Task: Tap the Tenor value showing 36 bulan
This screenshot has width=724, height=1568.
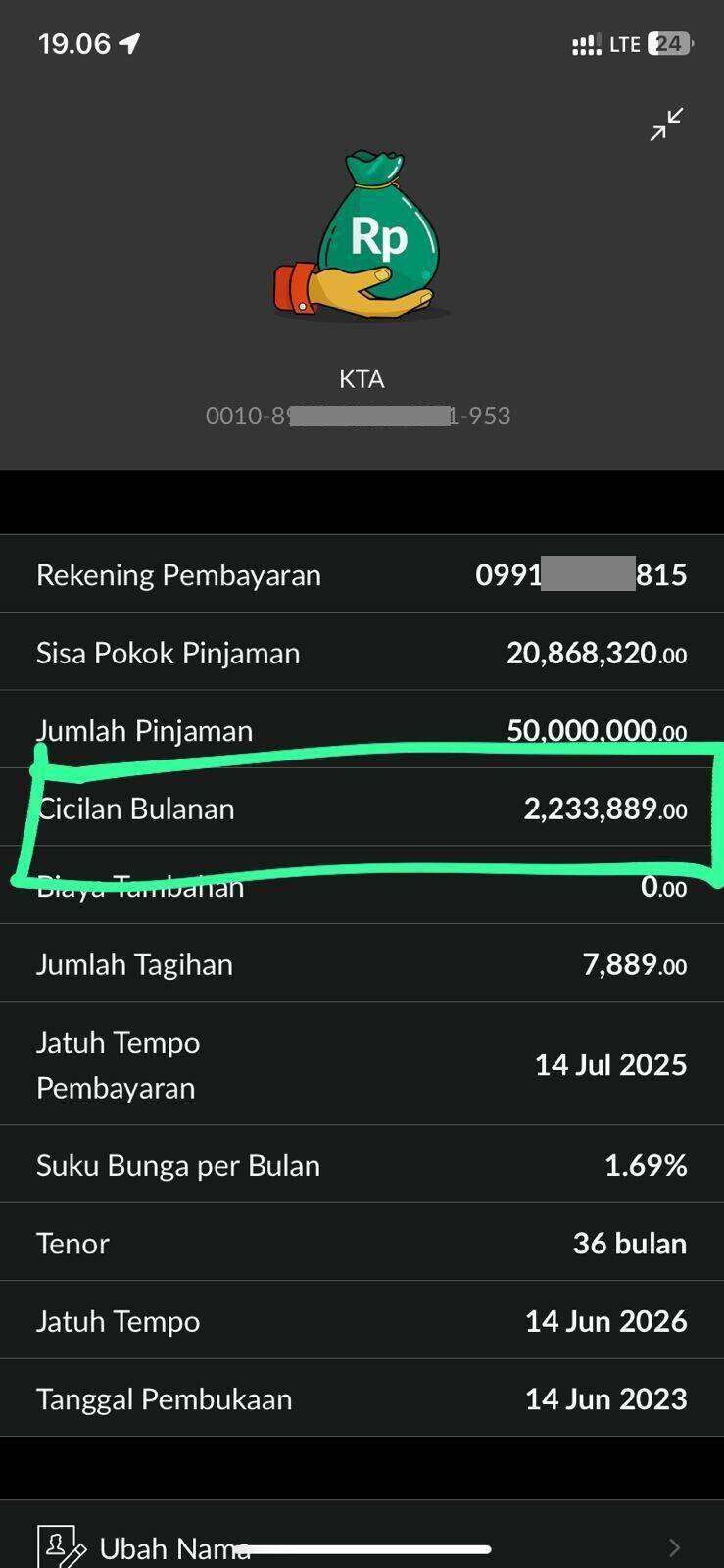Action: point(630,1243)
